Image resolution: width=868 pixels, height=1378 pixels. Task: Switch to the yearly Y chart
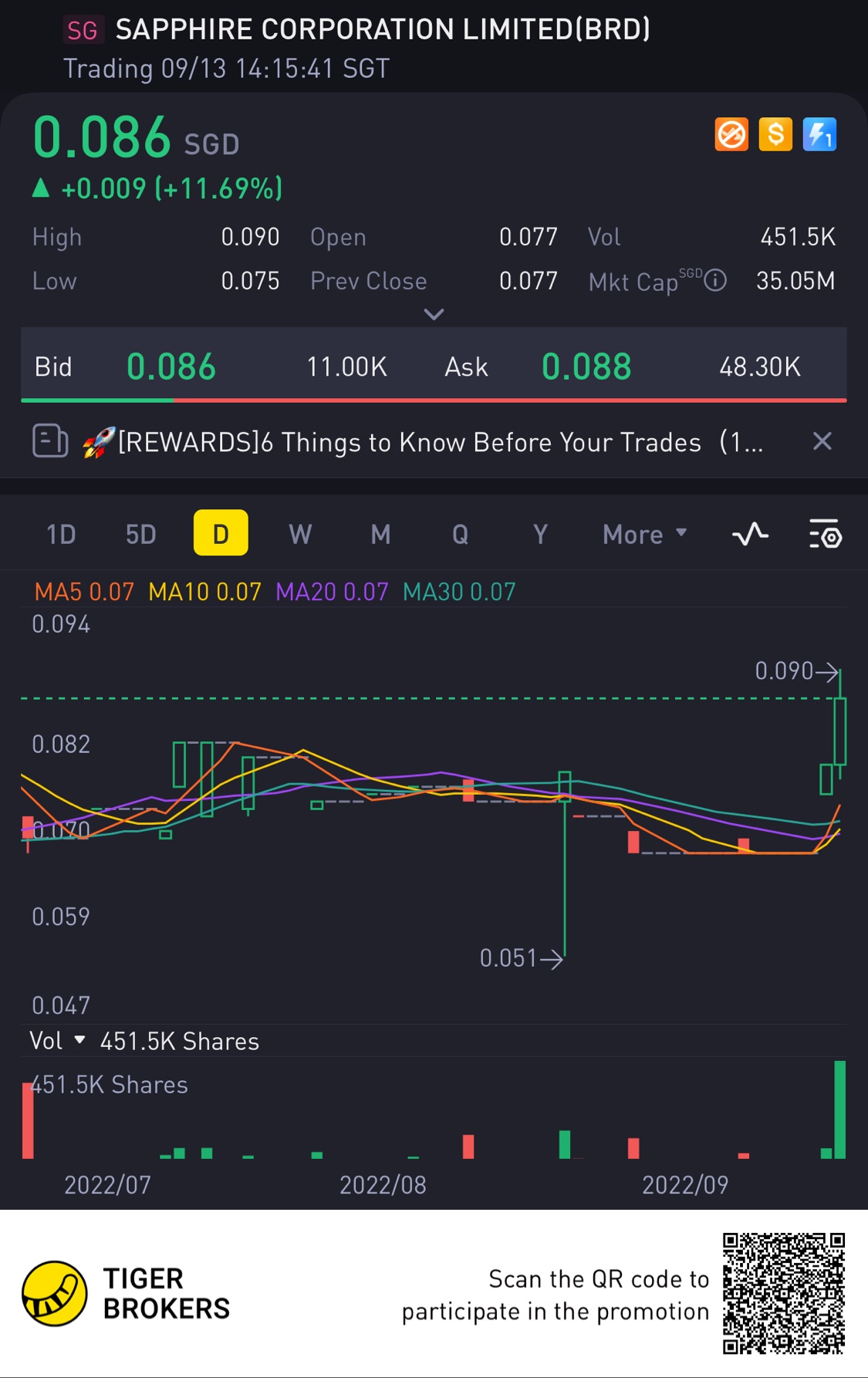pos(540,534)
